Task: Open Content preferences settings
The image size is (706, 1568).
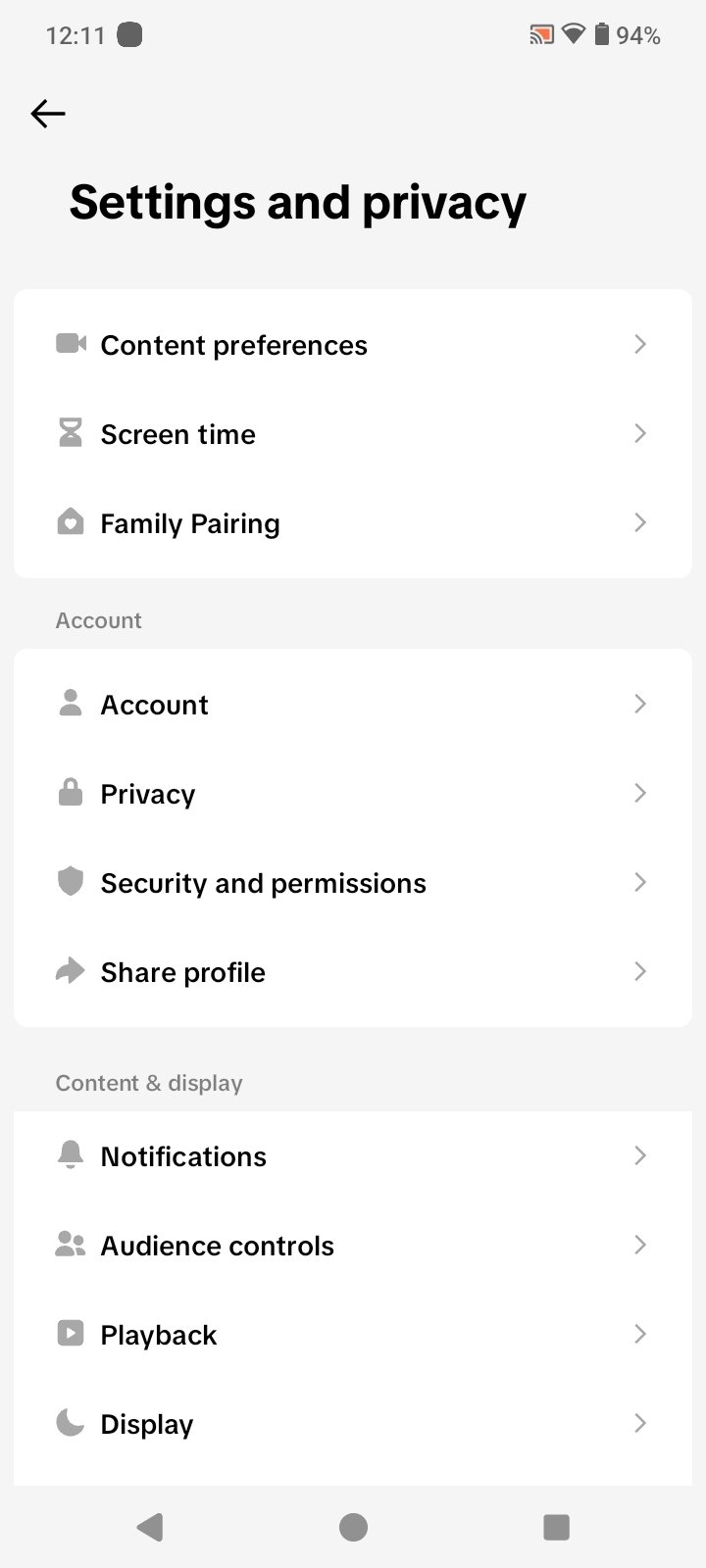Action: [x=352, y=345]
